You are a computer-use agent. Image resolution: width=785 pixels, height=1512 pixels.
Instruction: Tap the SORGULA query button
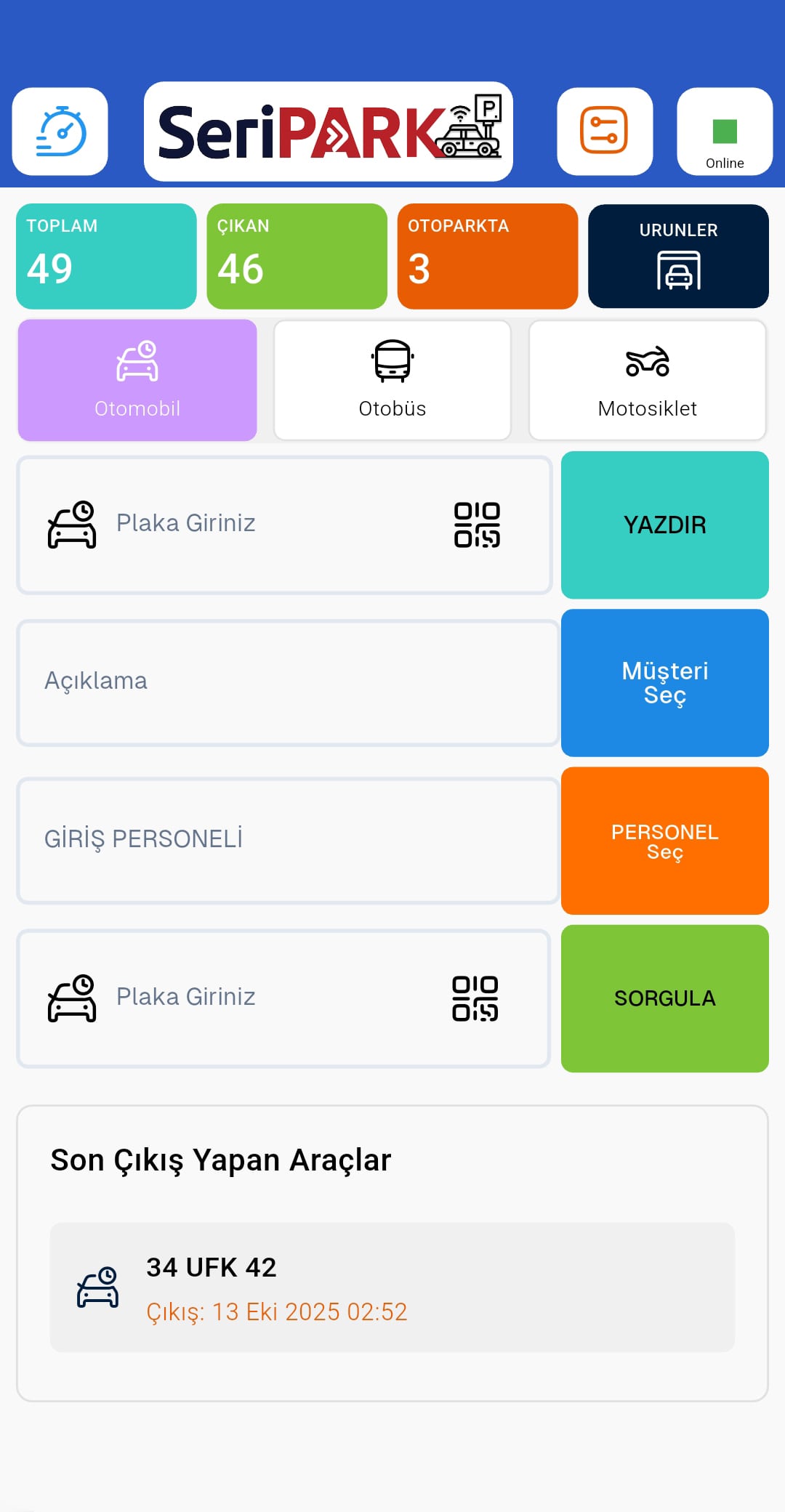pyautogui.click(x=664, y=998)
